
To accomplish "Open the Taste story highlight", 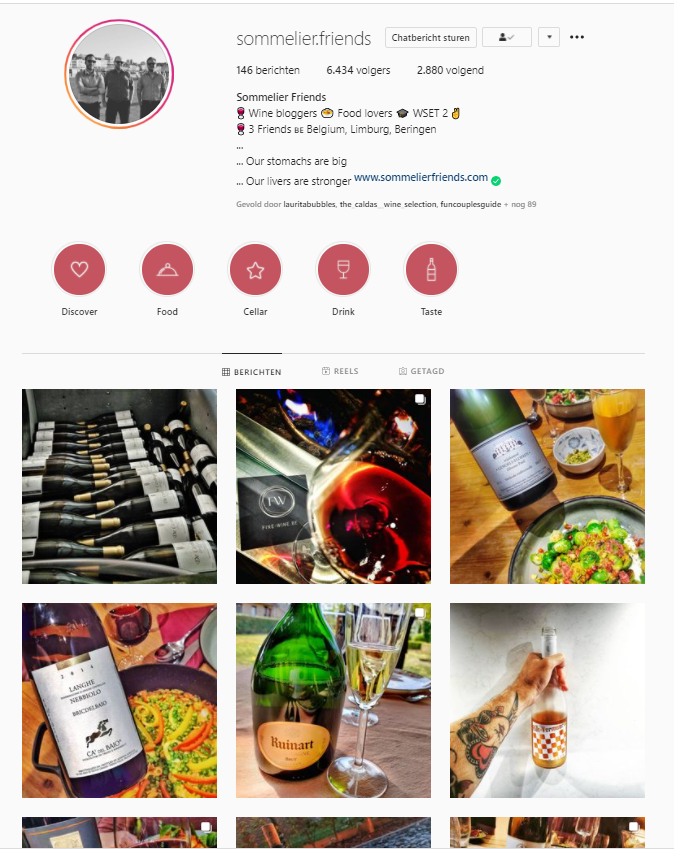I will [431, 270].
